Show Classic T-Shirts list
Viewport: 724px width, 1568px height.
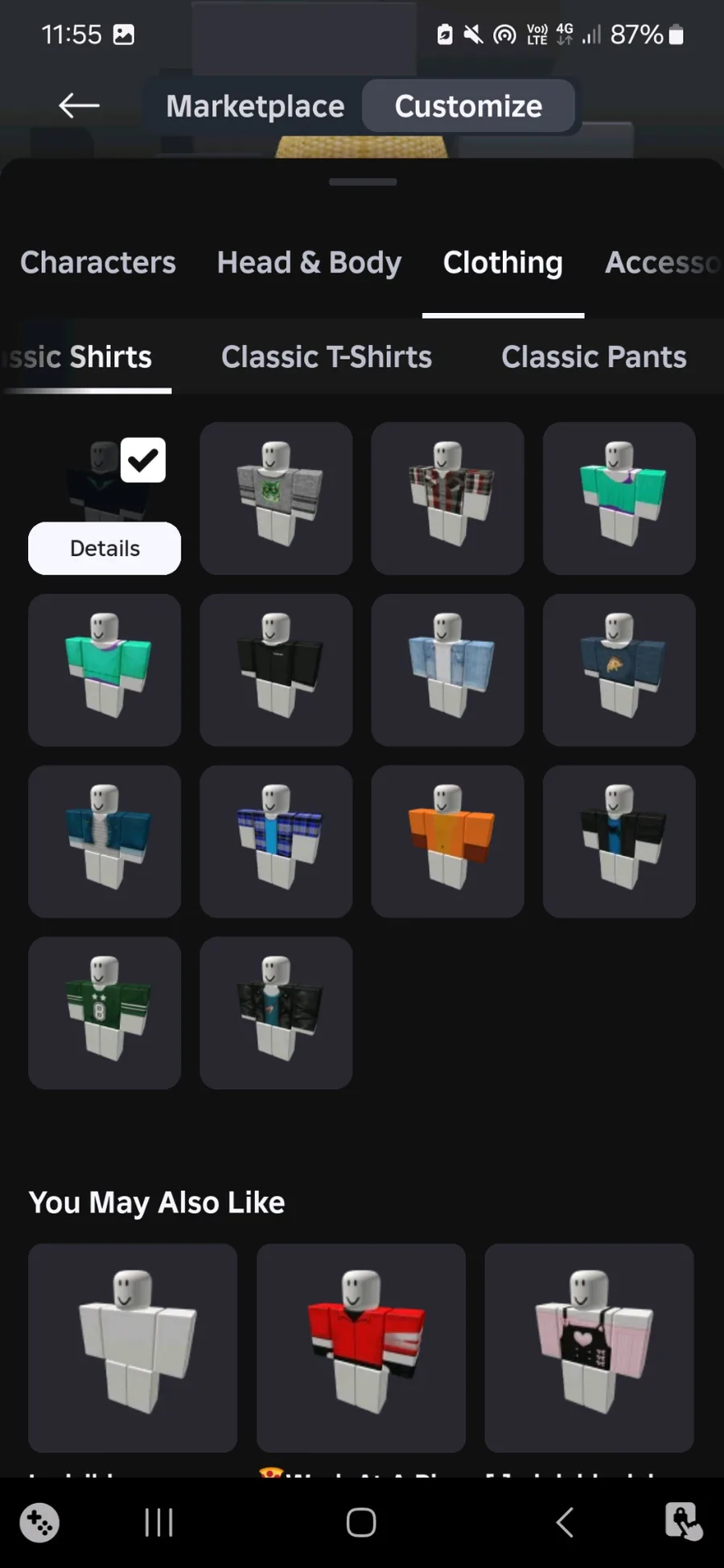[327, 356]
